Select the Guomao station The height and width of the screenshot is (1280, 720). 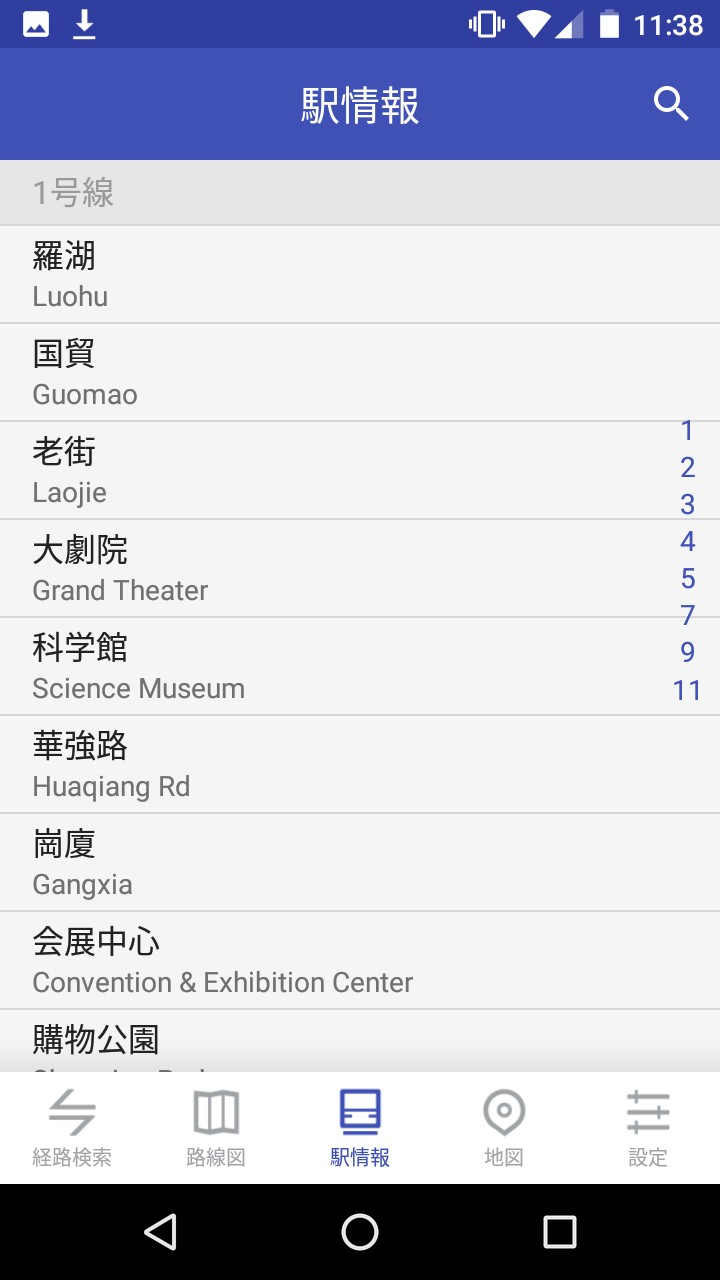pos(300,372)
